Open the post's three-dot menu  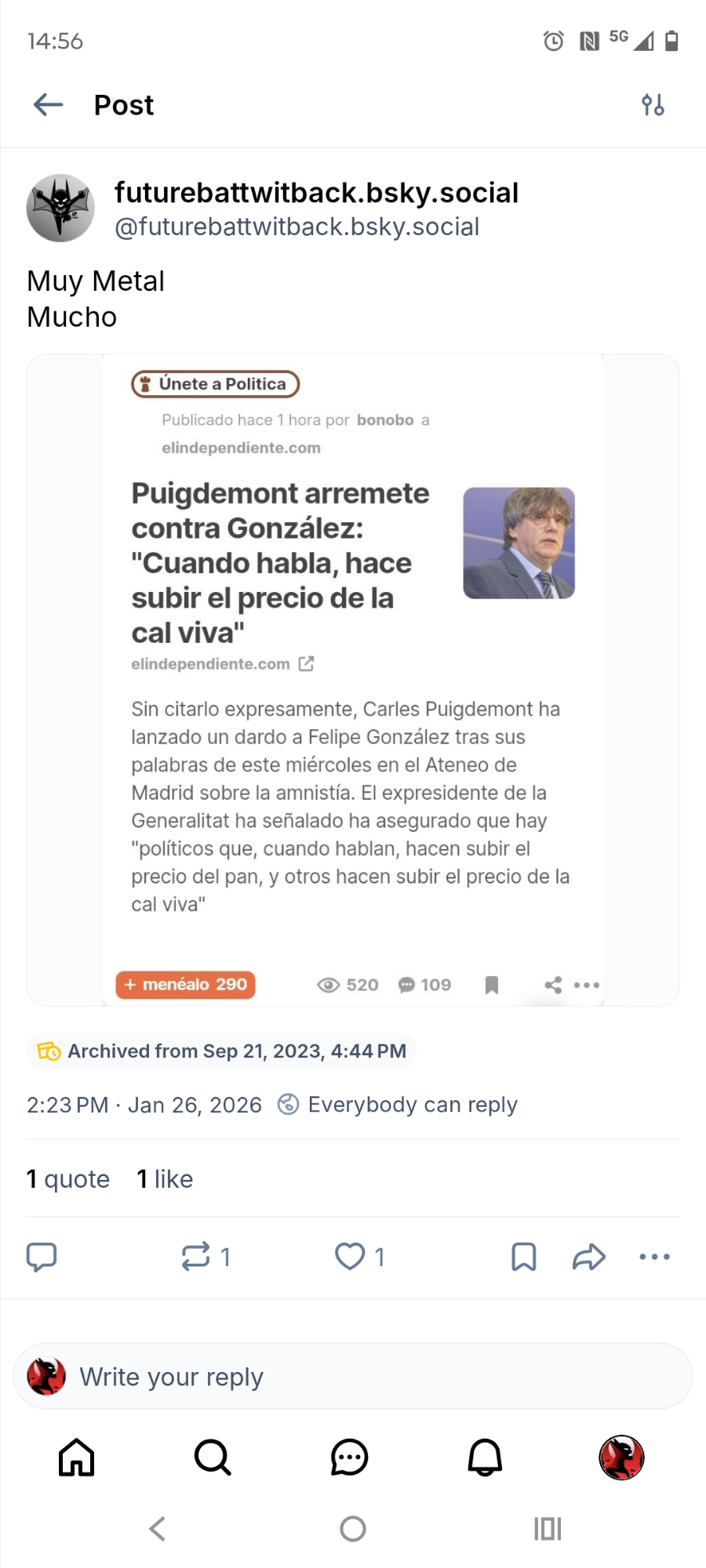click(x=654, y=1257)
